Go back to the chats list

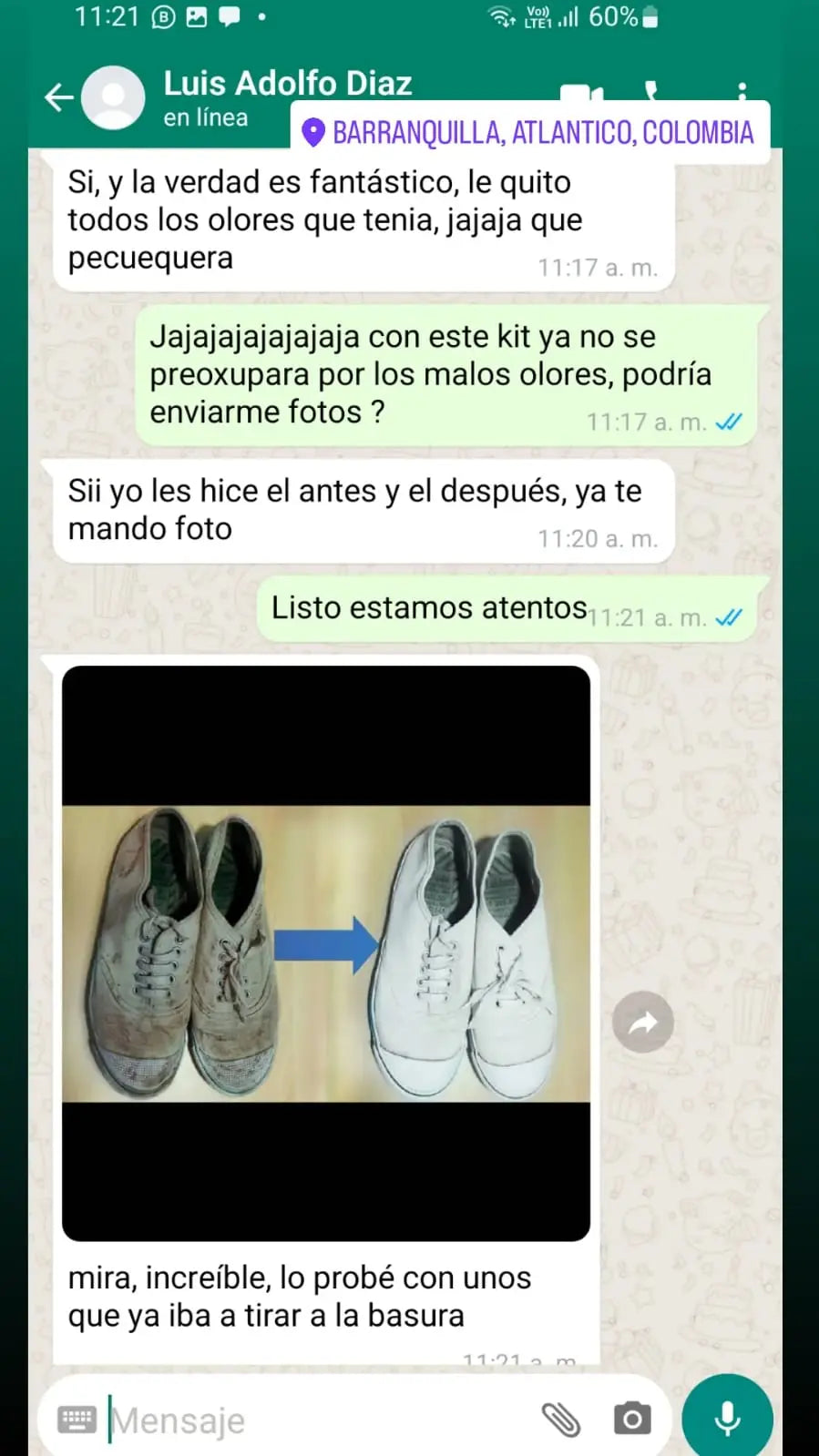pyautogui.click(x=58, y=97)
